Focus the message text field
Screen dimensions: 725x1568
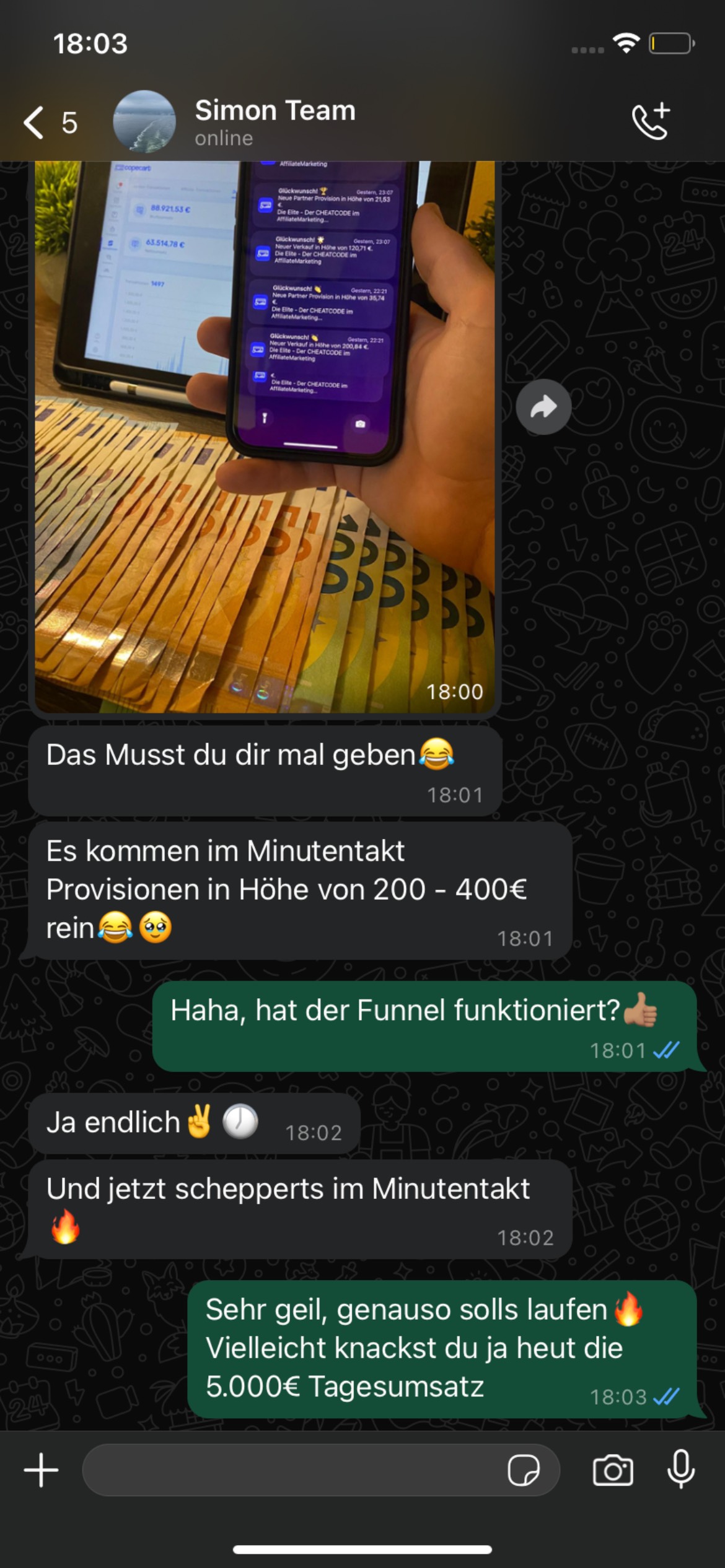(x=291, y=1470)
